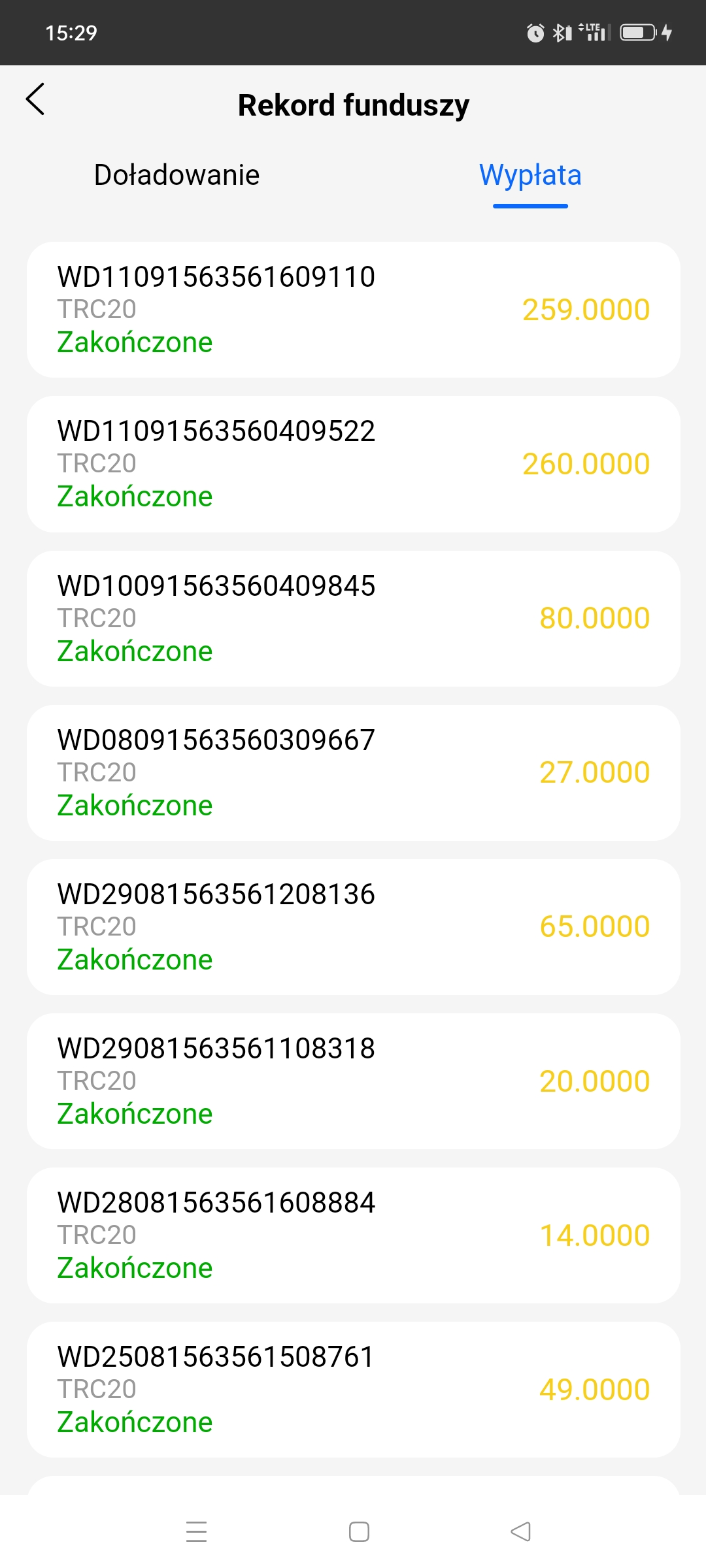Open withdrawal record WD08091563560309667

353,772
